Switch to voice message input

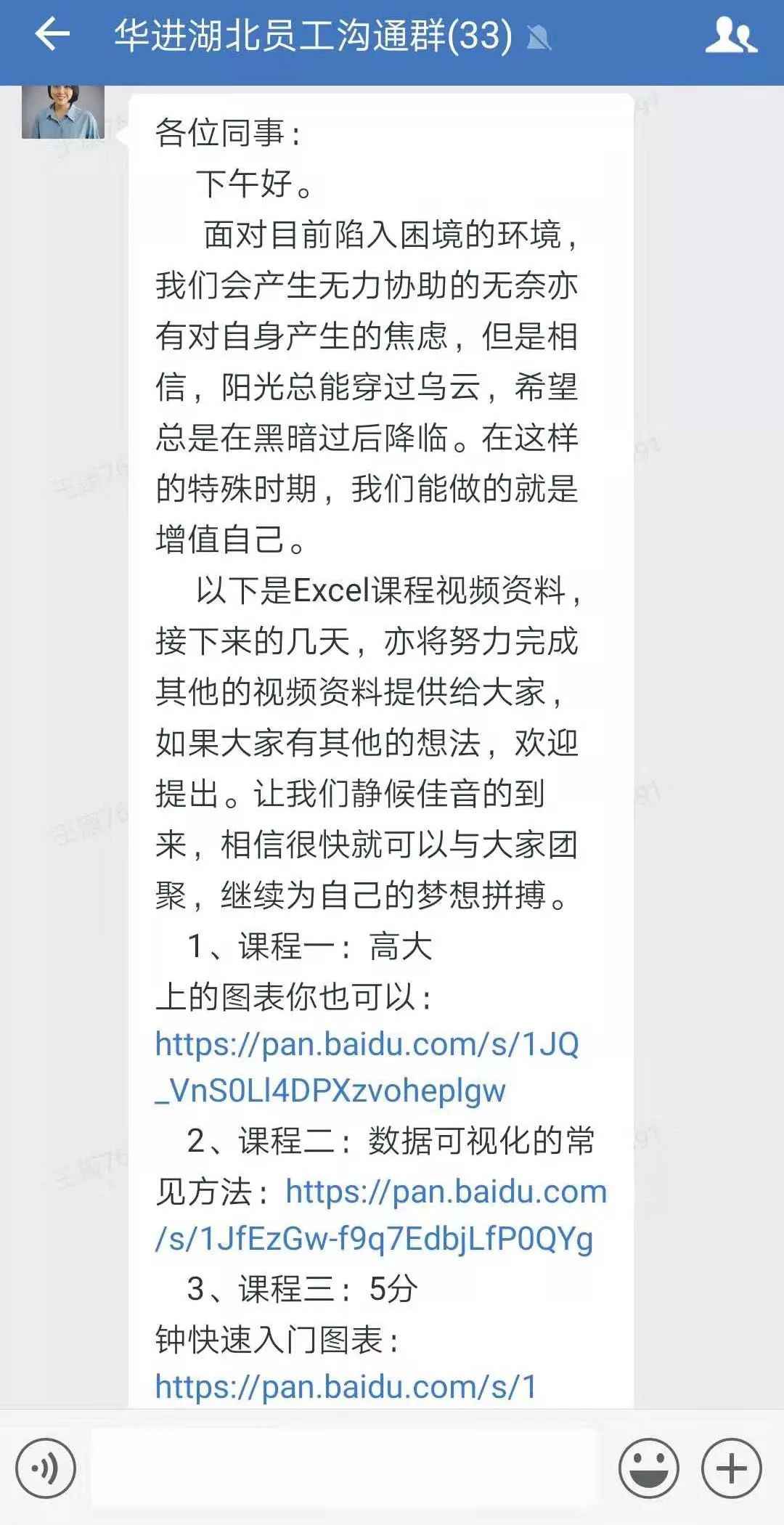click(46, 1468)
